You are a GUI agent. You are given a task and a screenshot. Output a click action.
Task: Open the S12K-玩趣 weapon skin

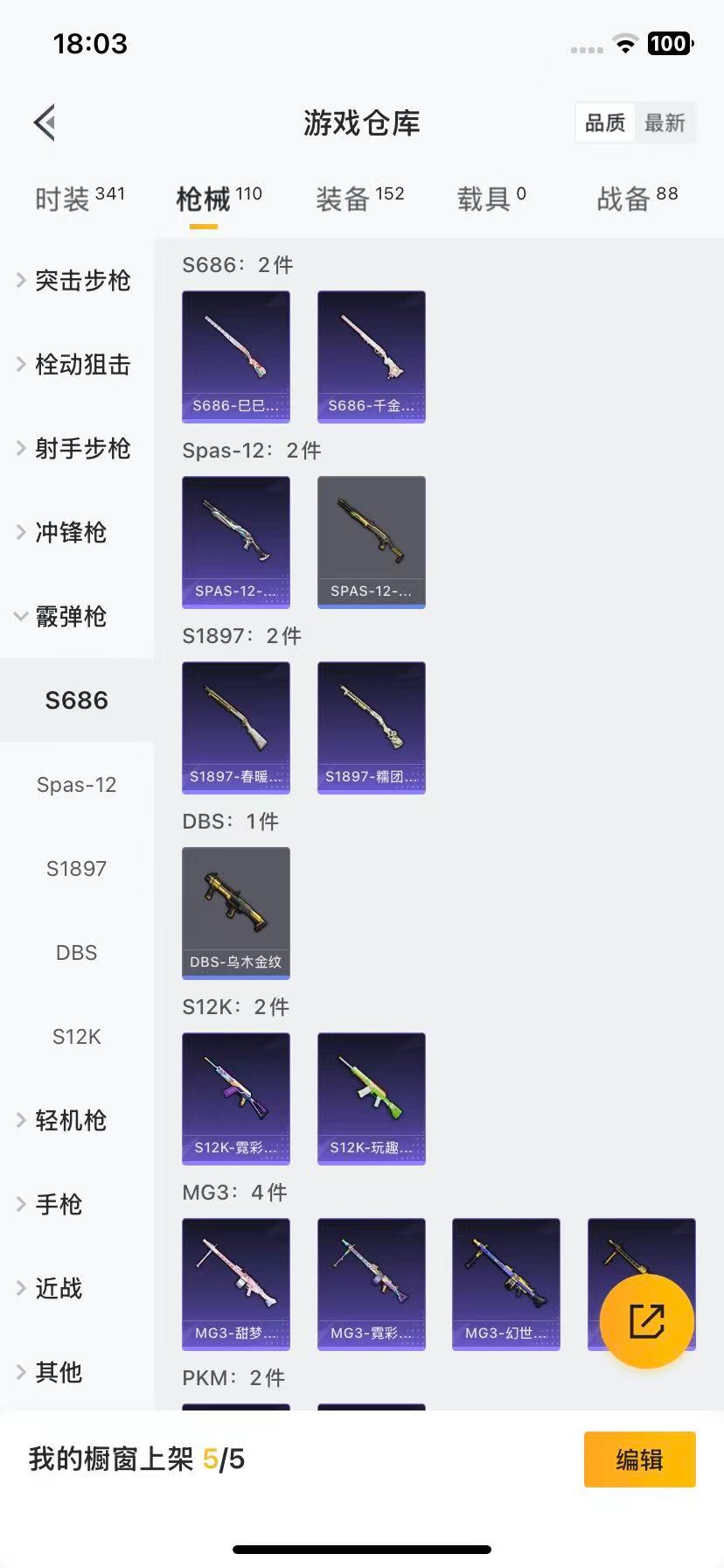point(371,1098)
